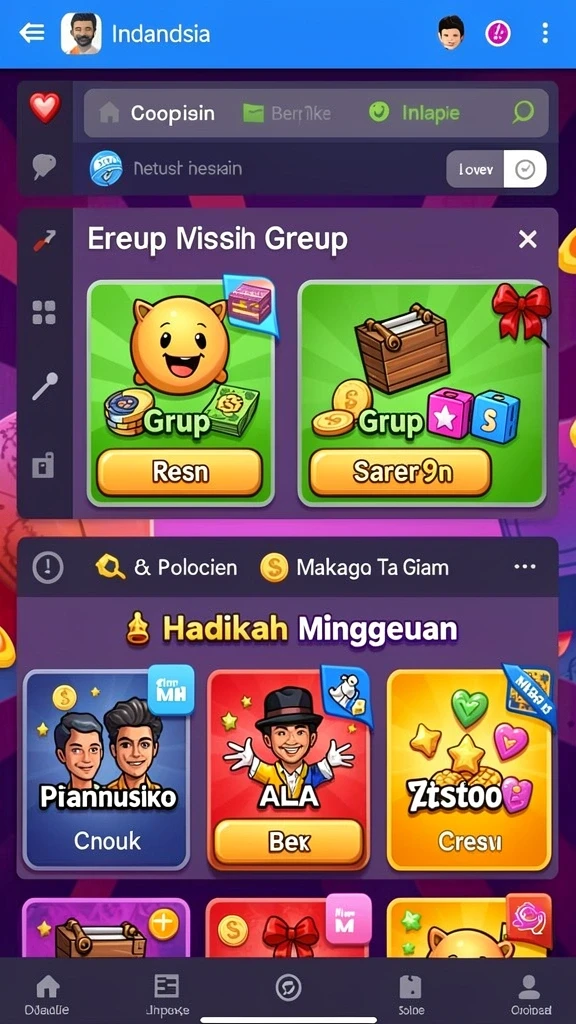Tap the red heart icon in the sidebar
This screenshot has width=576, height=1024.
tap(45, 108)
